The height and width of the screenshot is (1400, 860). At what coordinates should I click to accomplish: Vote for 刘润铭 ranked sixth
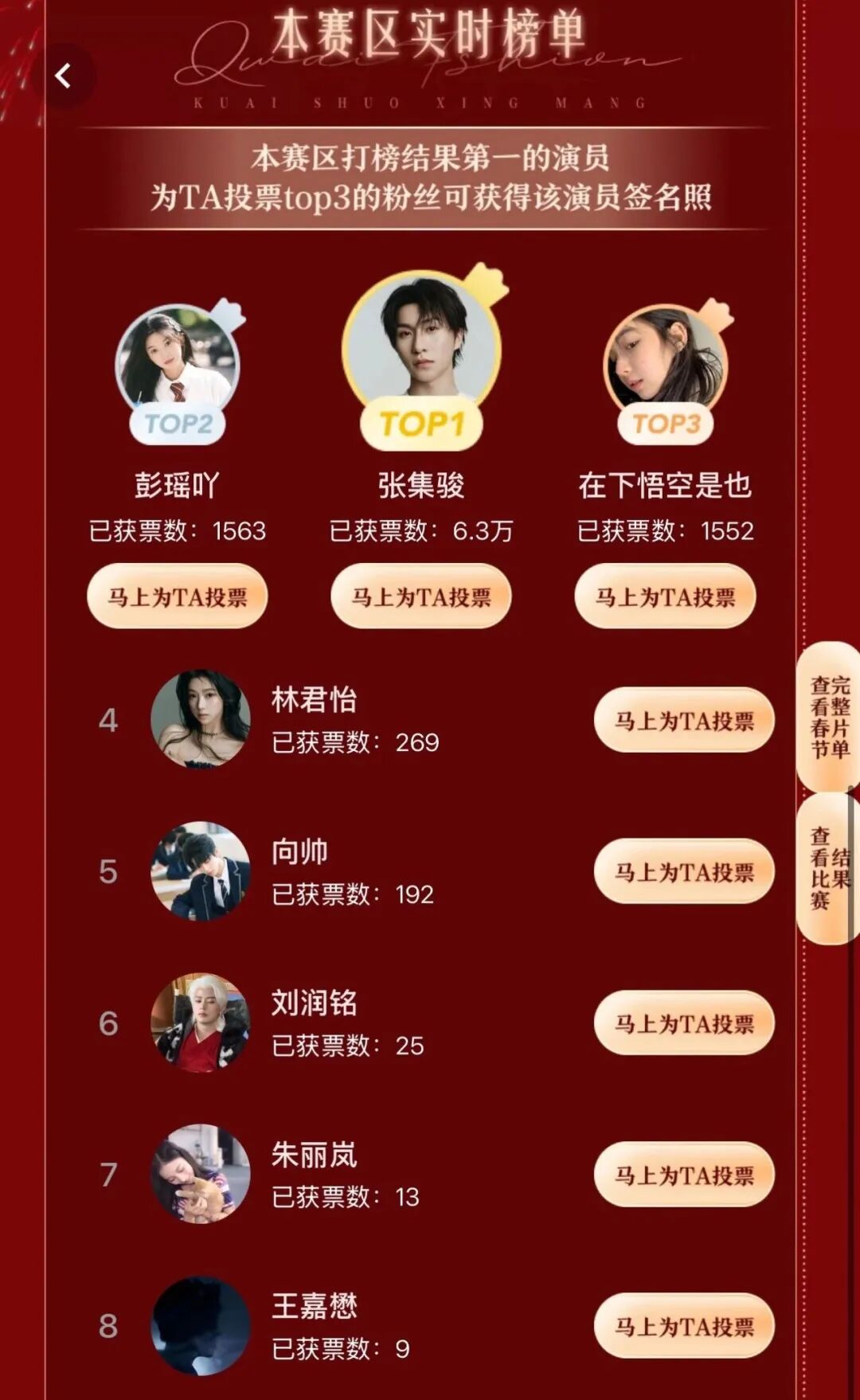point(683,1023)
